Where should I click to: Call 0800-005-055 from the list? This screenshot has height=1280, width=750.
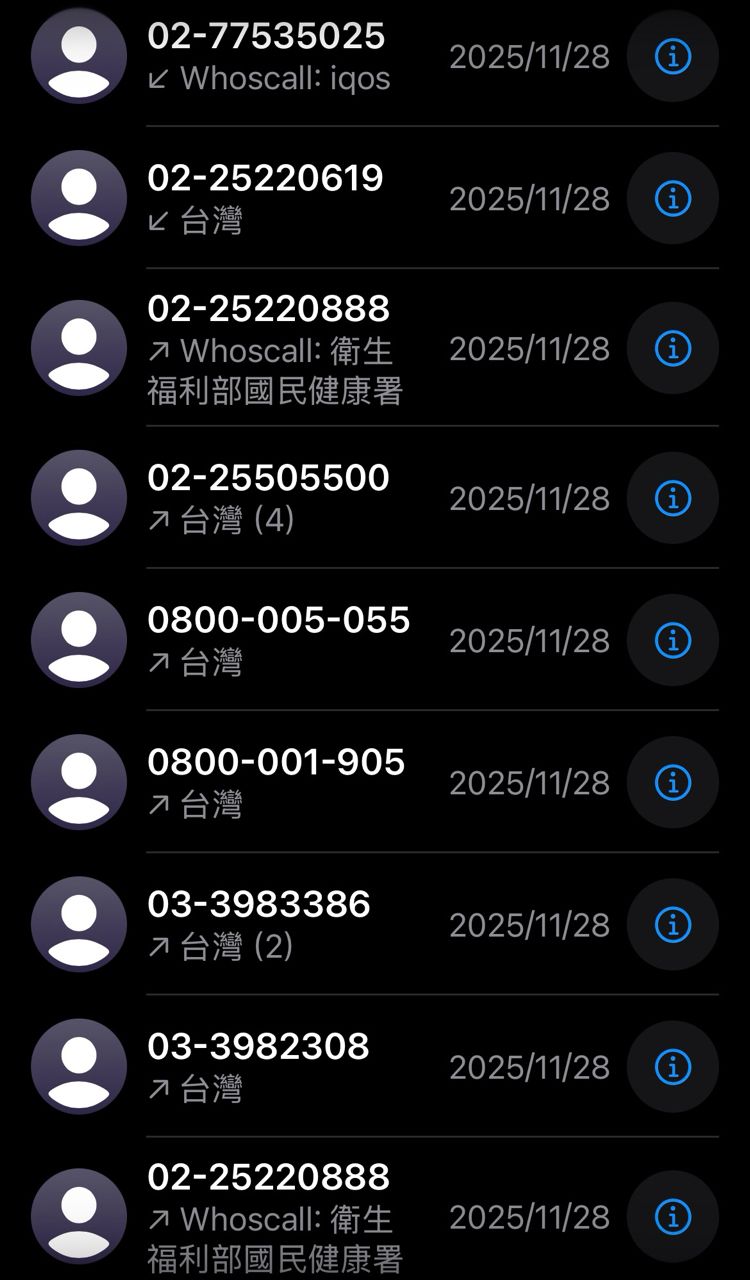pos(278,621)
